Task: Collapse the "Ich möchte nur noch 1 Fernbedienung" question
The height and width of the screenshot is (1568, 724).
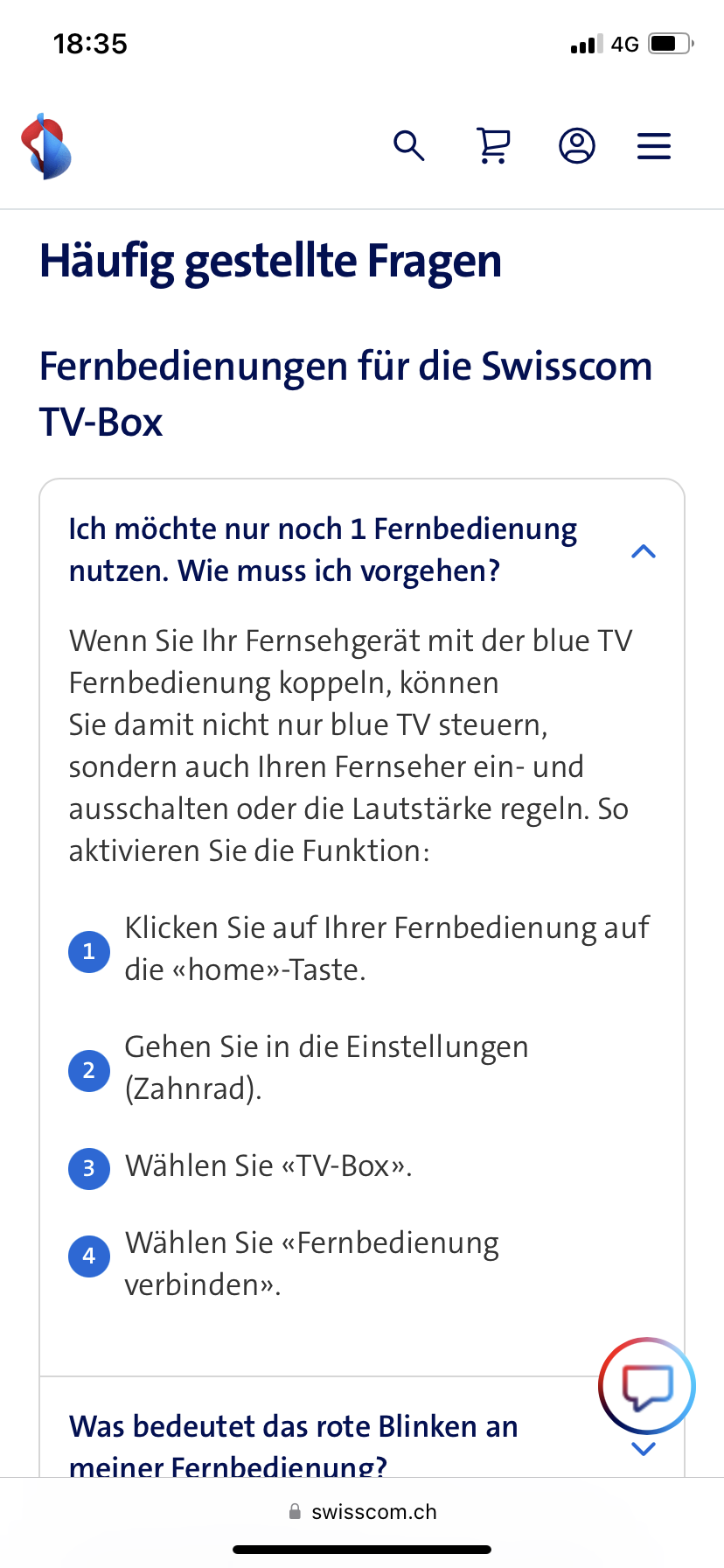Action: 643,551
